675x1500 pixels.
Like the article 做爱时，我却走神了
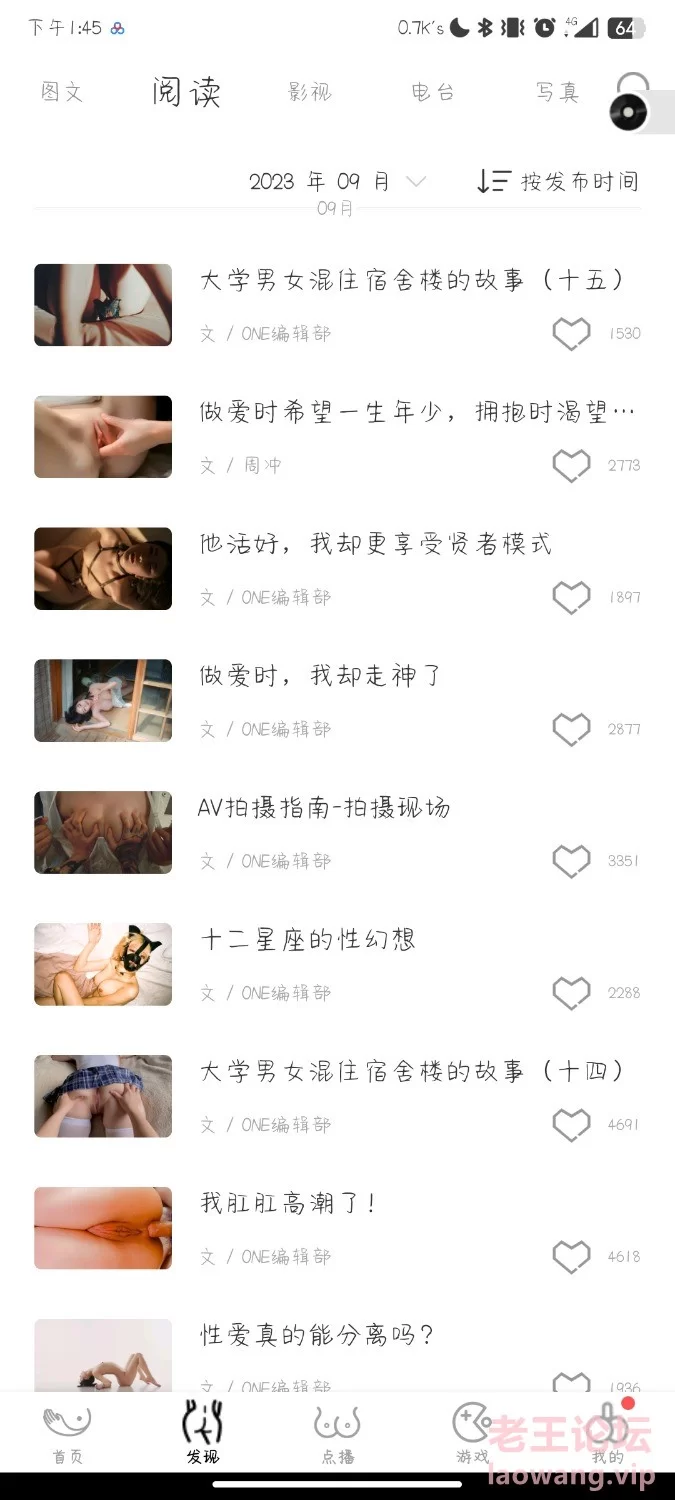tap(572, 730)
